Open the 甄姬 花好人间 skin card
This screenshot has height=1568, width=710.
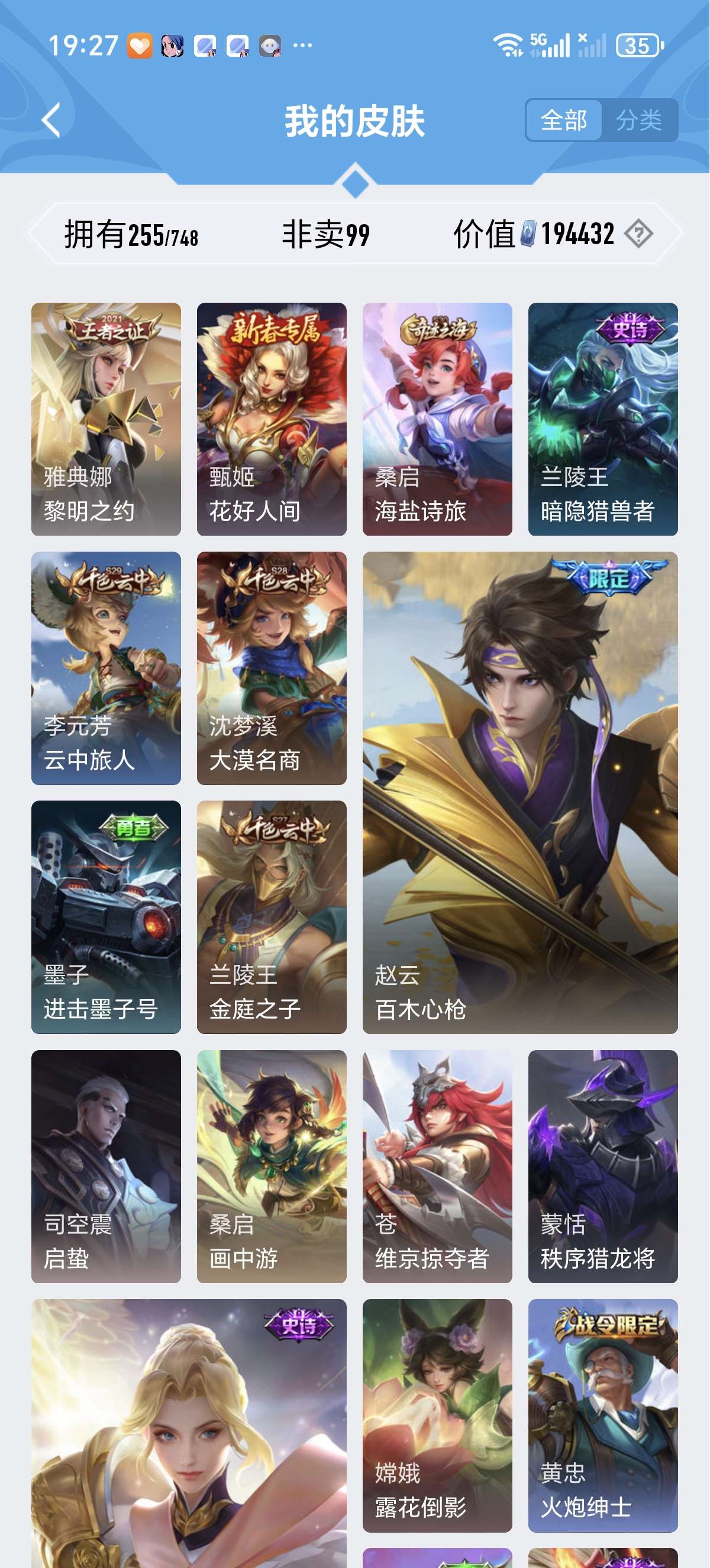(272, 419)
